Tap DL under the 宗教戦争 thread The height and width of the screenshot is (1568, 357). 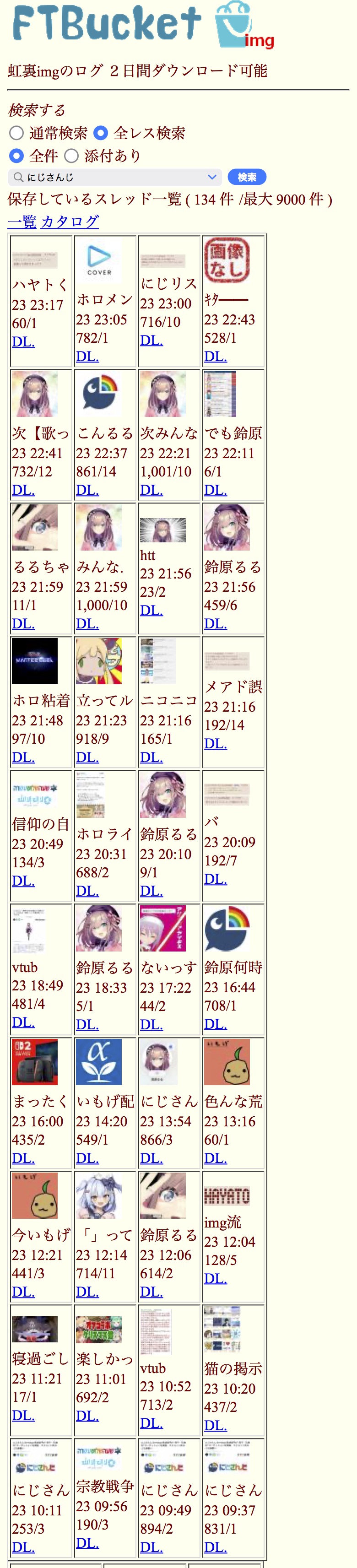(87, 1543)
